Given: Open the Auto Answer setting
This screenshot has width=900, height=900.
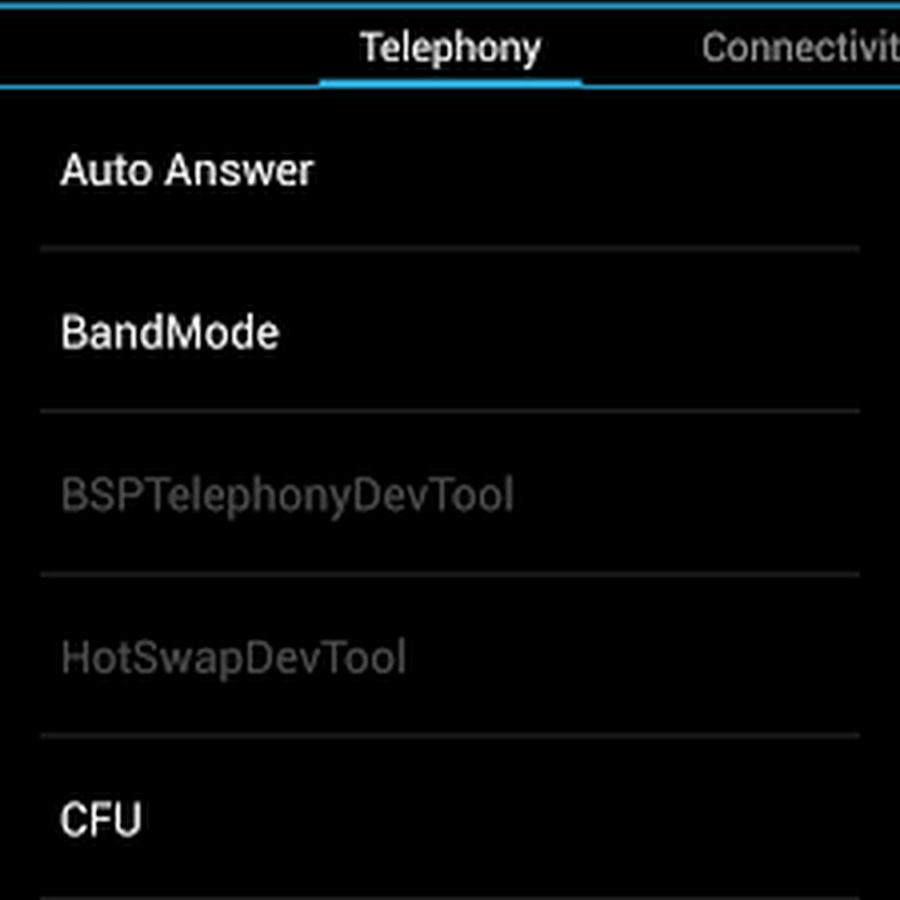Looking at the screenshot, I should (x=187, y=170).
